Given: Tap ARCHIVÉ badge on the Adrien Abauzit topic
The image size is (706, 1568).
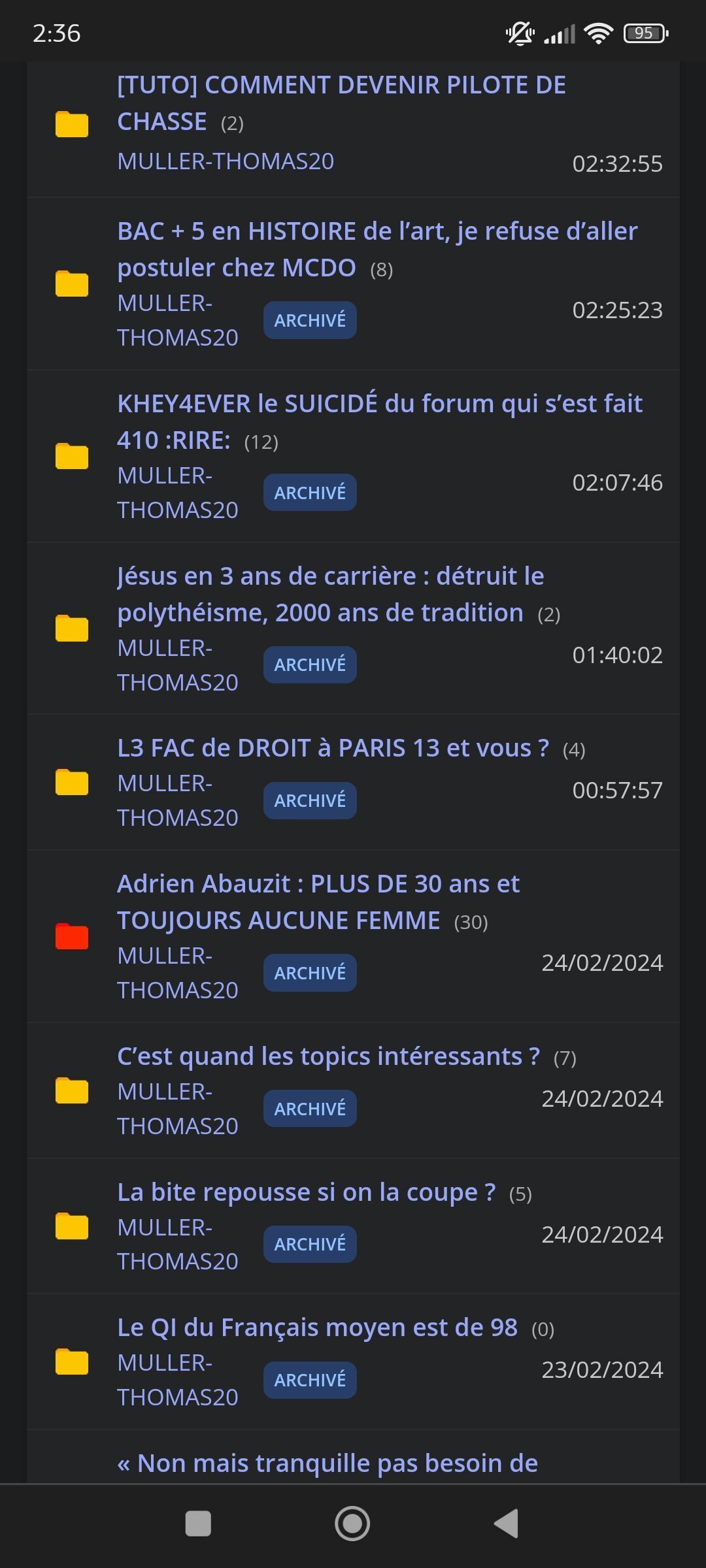Looking at the screenshot, I should [x=310, y=973].
